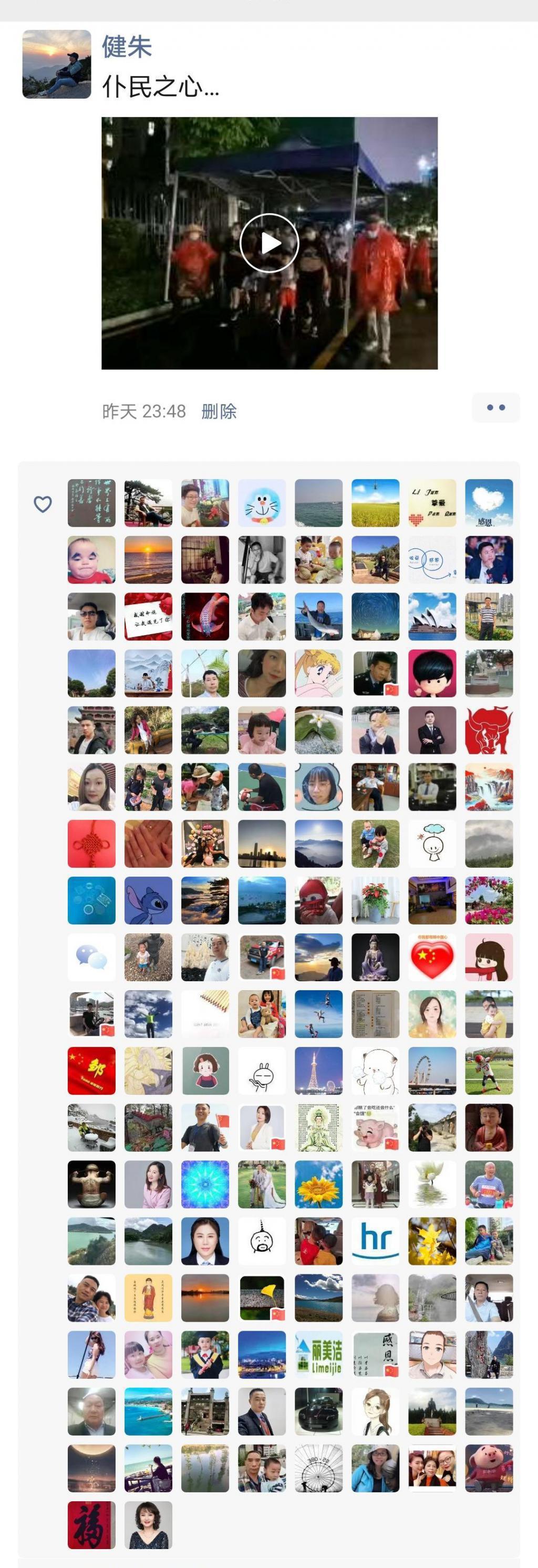The width and height of the screenshot is (538, 1568).
Task: View the sunflower avatar's profile
Action: click(318, 1184)
